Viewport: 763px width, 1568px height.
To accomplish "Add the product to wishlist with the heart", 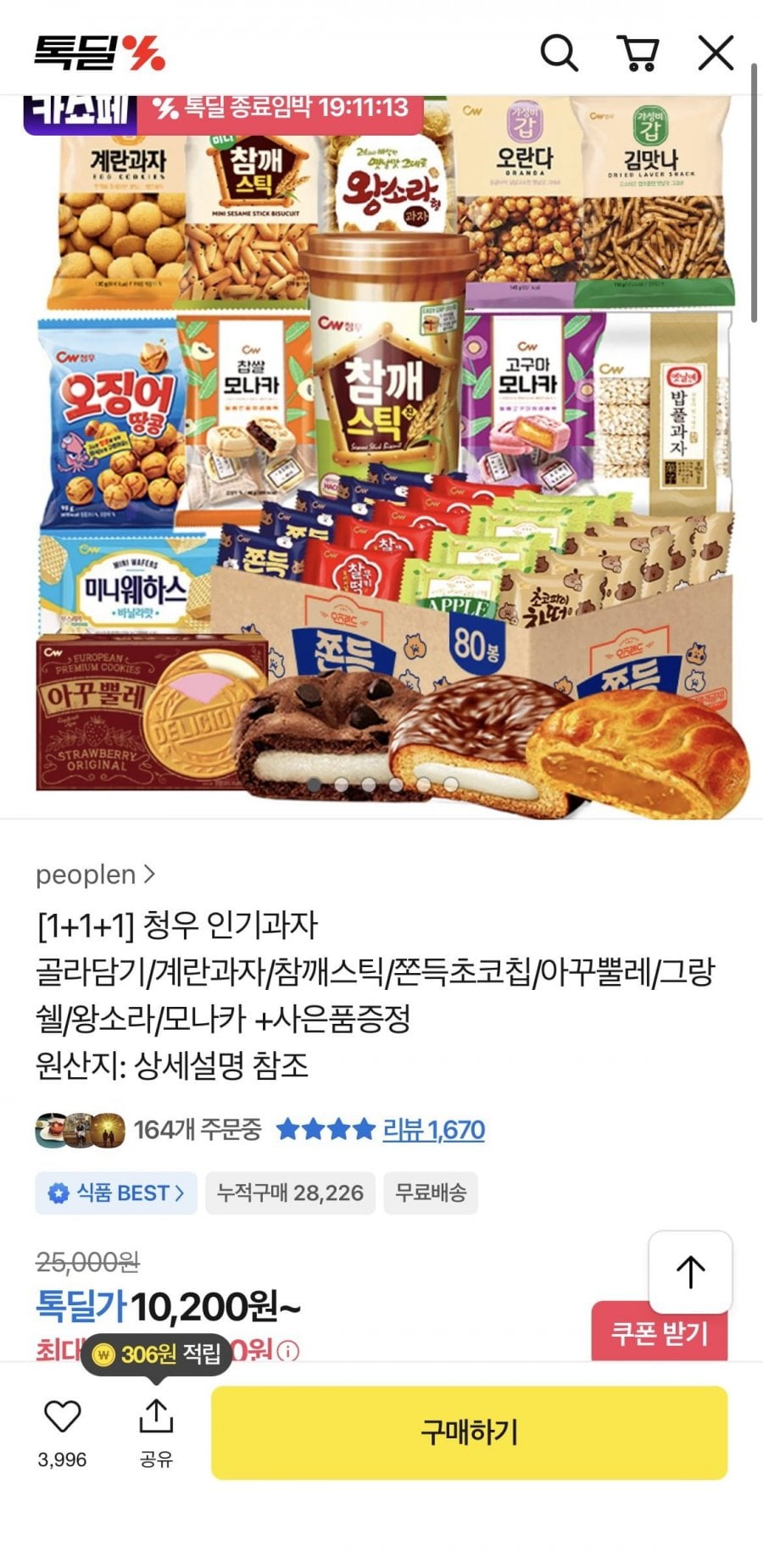I will pyautogui.click(x=62, y=1417).
